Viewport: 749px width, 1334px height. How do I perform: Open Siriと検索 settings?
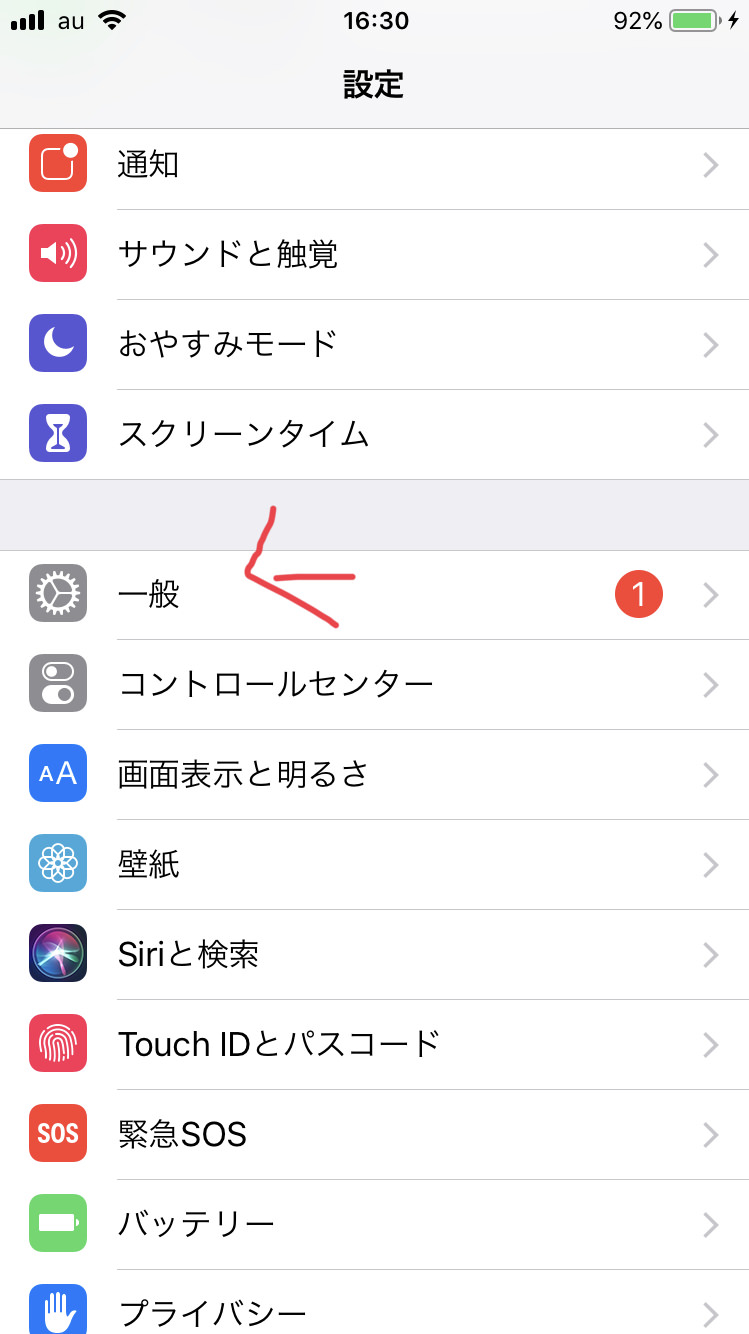tap(374, 954)
